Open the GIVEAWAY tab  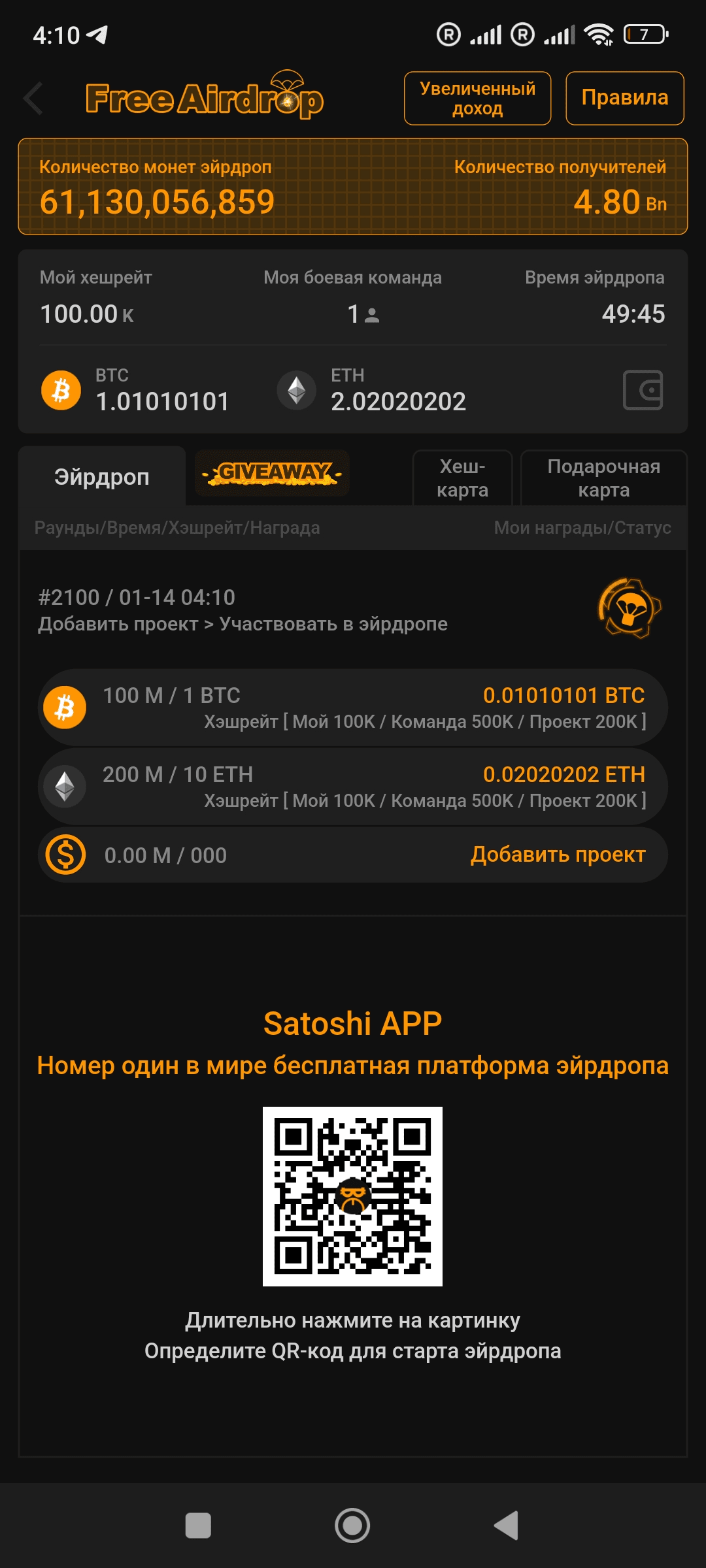click(x=272, y=473)
